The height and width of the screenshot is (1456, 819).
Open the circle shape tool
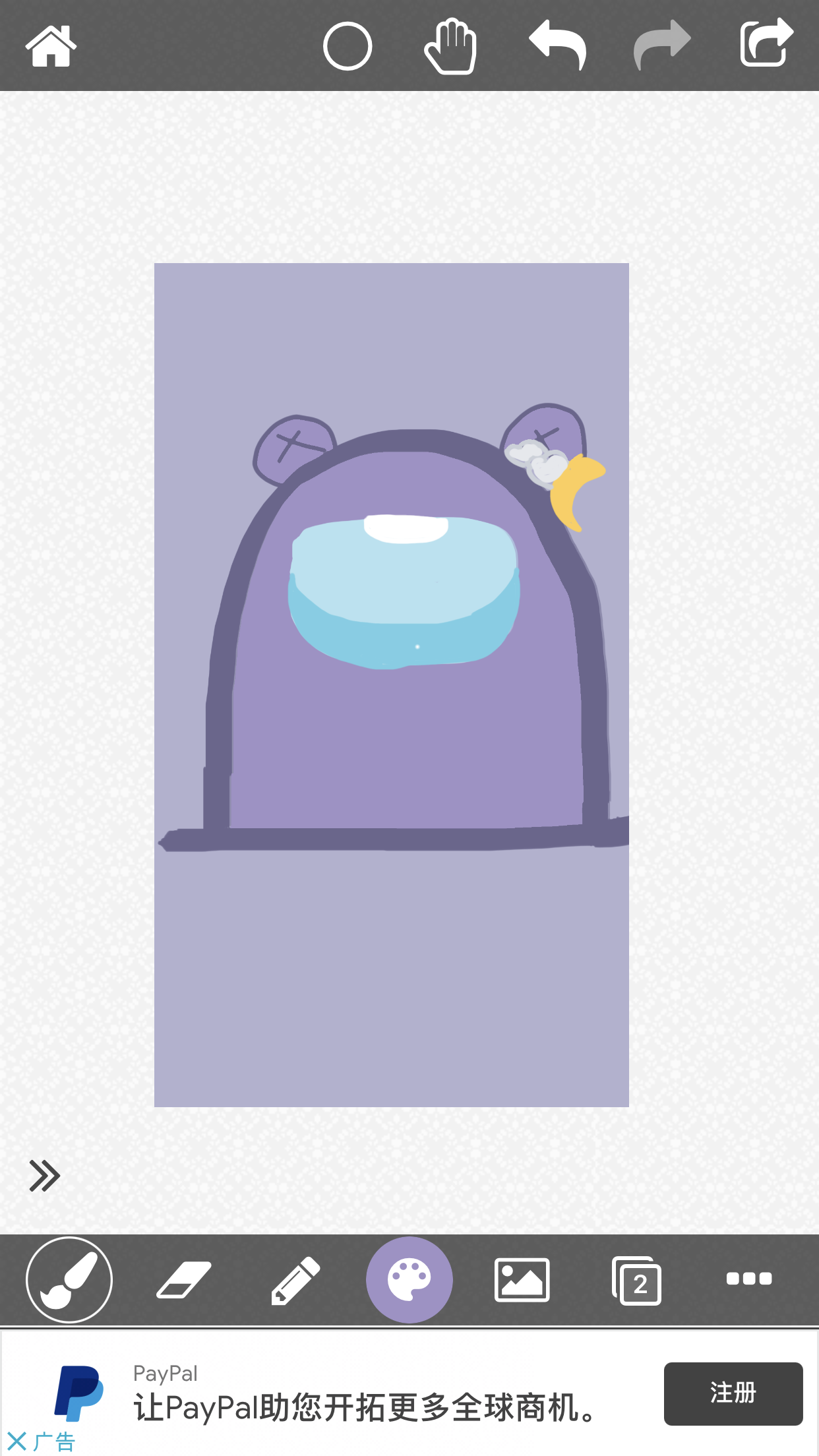point(348,46)
